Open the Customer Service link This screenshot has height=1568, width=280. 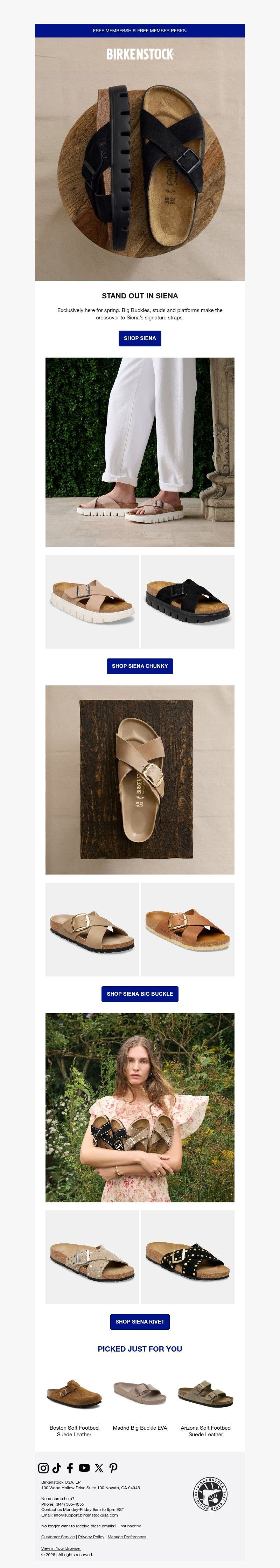click(58, 1537)
